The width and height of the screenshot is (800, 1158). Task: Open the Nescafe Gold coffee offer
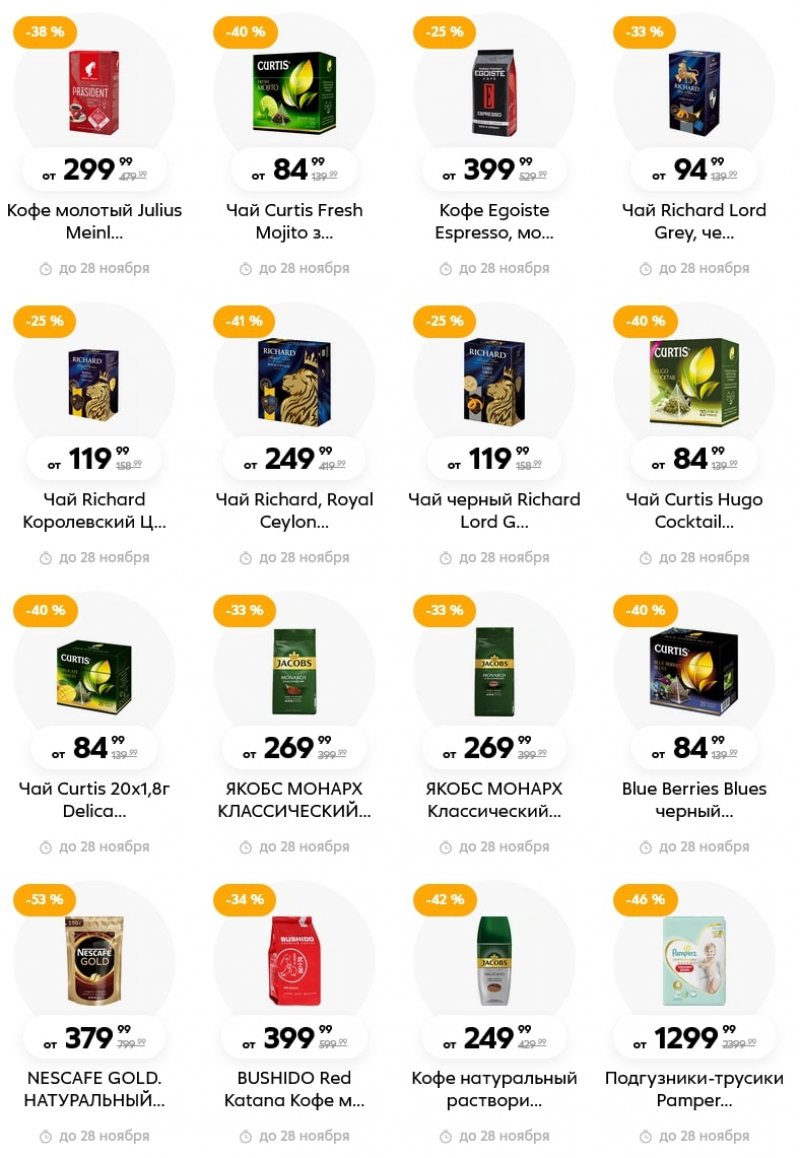(94, 1088)
